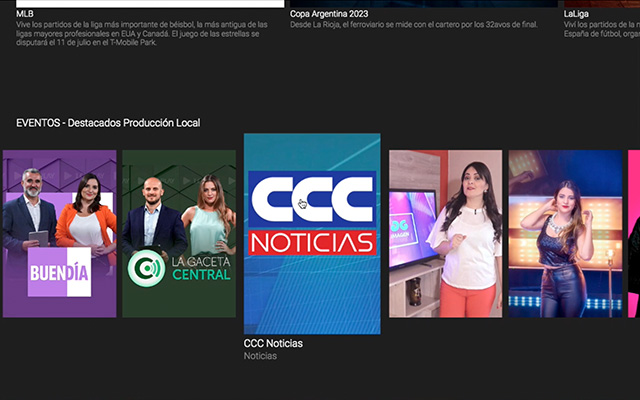Open Copa Argentina 2023 event
The height and width of the screenshot is (400, 640).
[x=420, y=14]
